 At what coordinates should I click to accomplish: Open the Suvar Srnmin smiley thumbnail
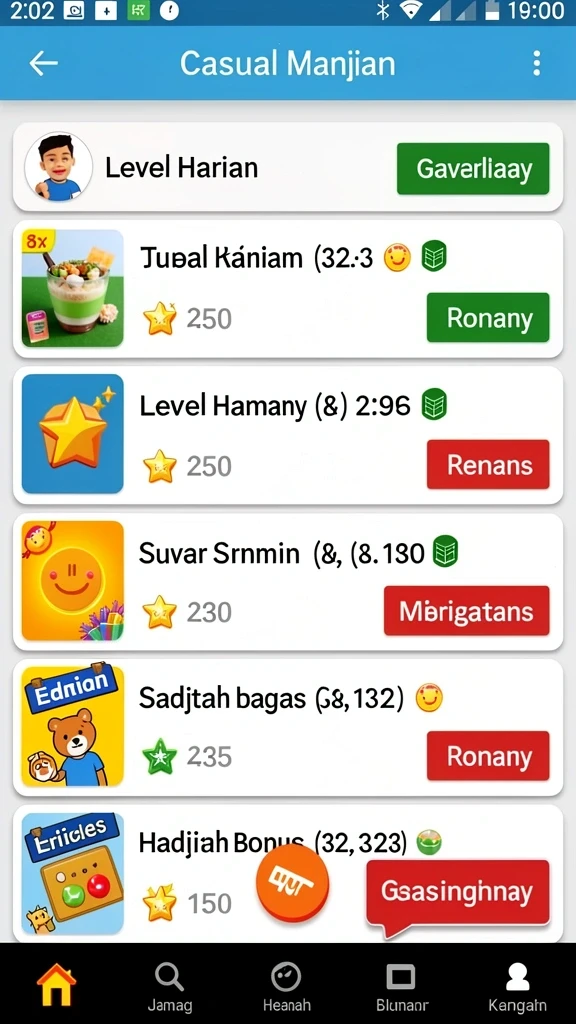click(72, 581)
